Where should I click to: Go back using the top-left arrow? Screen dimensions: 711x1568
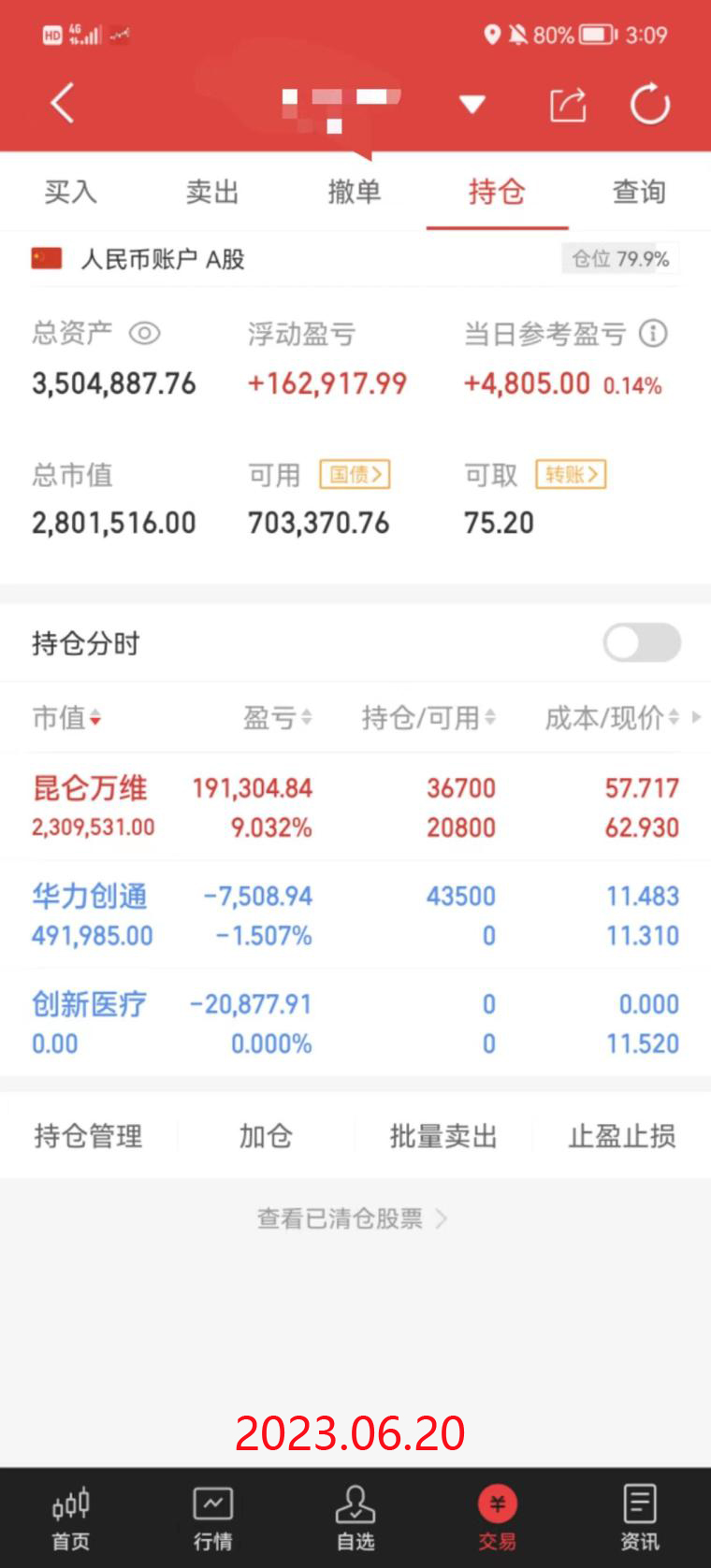(63, 103)
